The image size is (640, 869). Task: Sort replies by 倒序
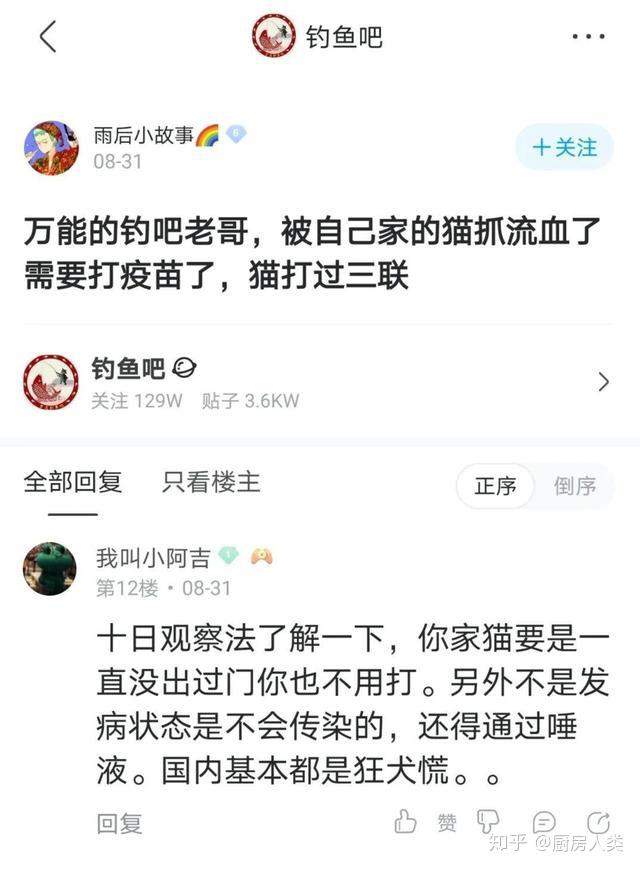(575, 487)
